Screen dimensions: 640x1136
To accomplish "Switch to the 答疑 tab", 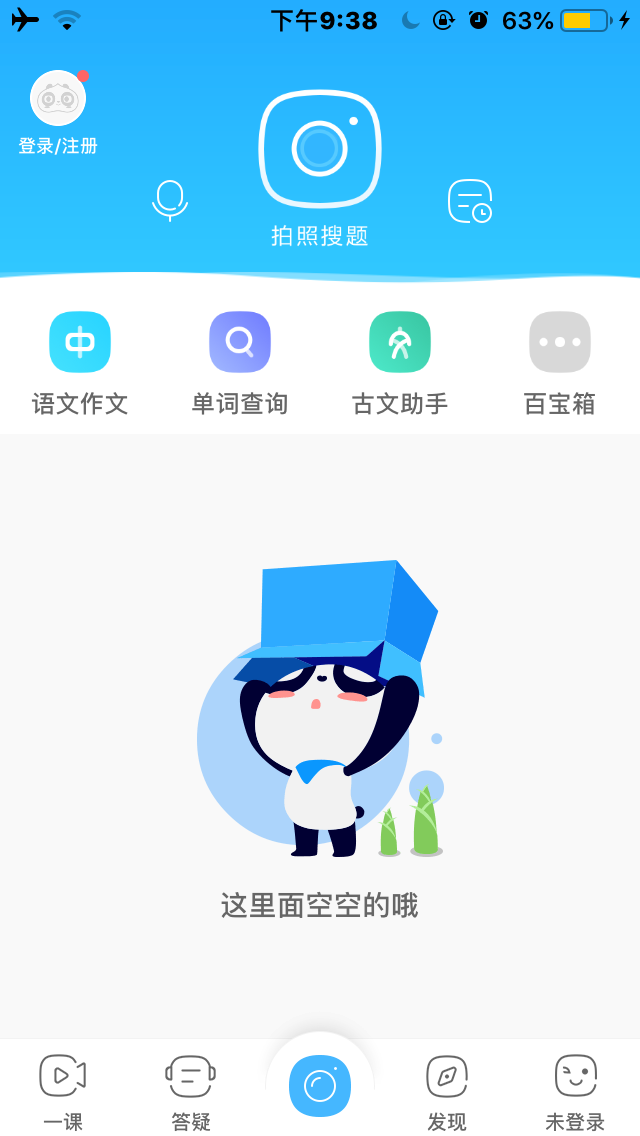I will [190, 1088].
